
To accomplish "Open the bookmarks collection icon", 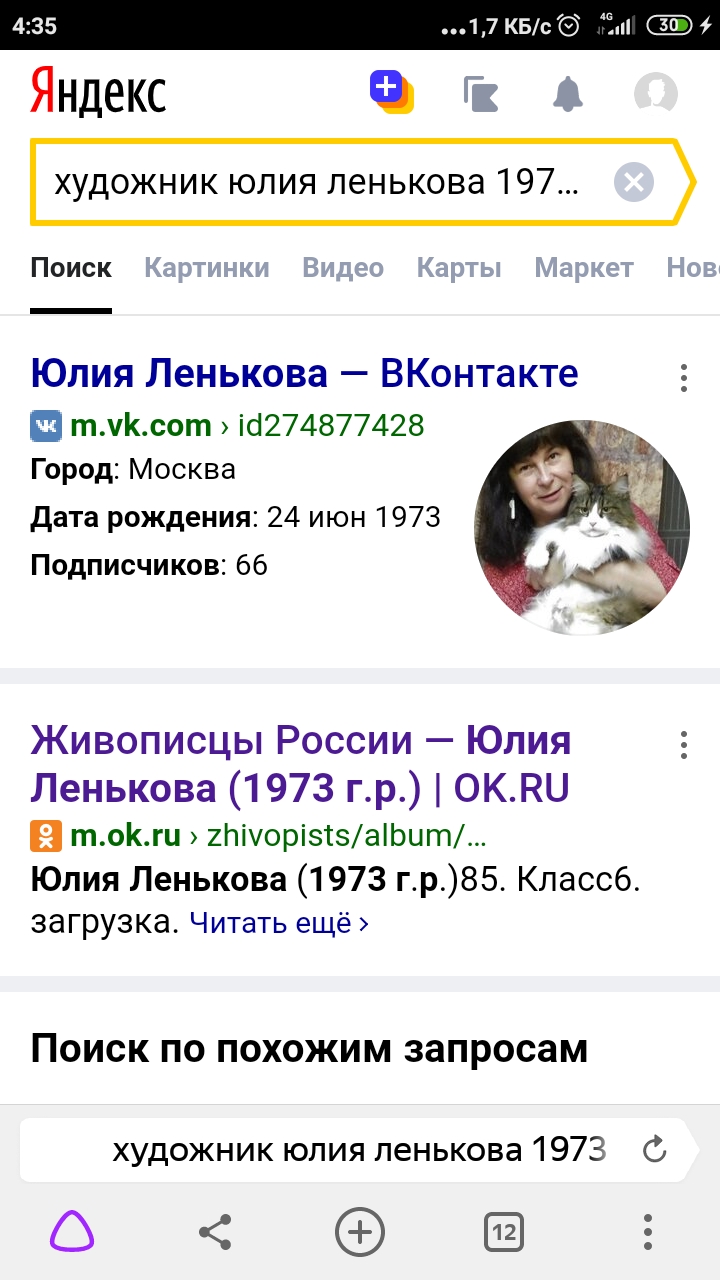I will (481, 93).
